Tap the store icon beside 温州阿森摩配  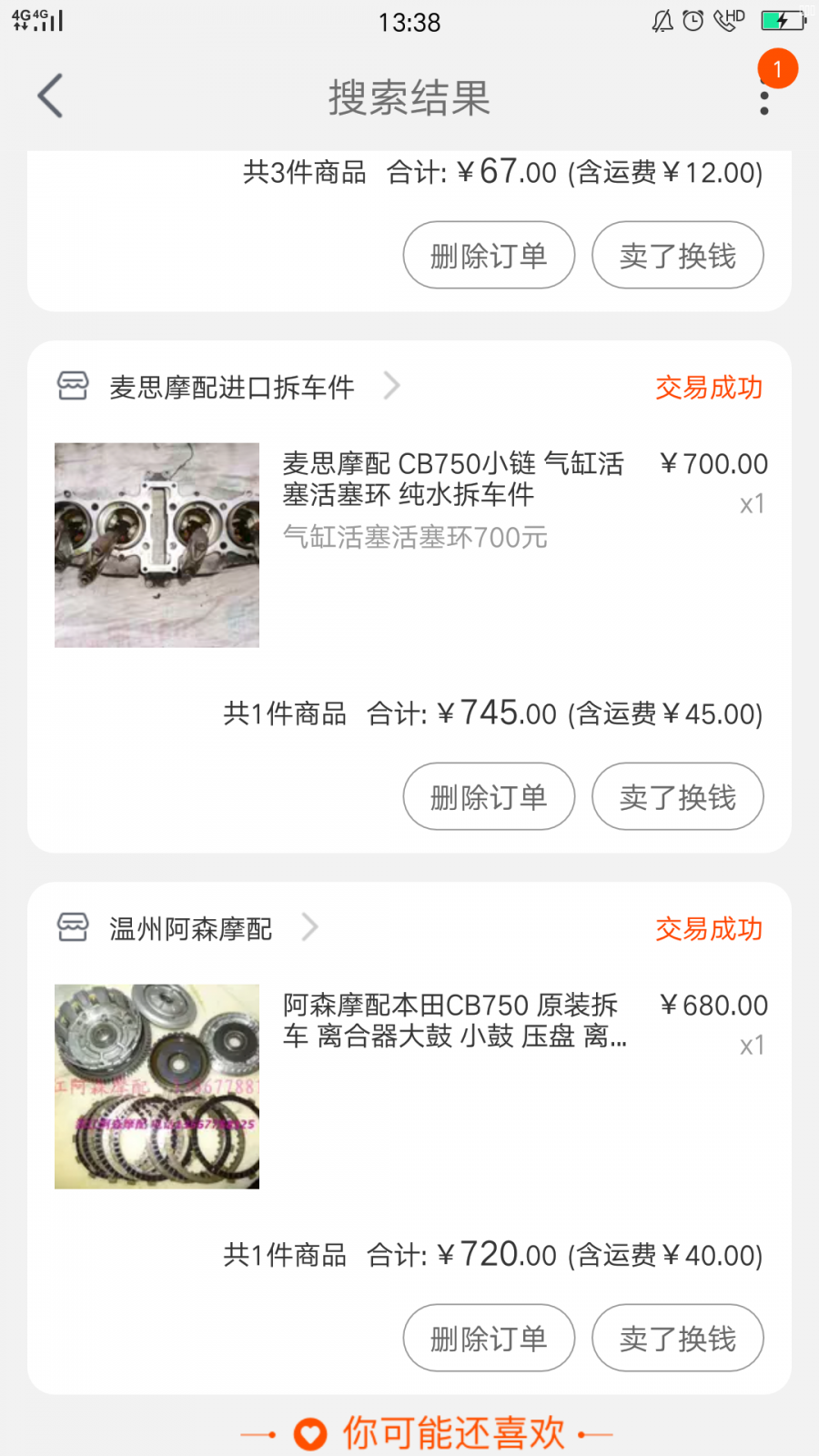pos(74,927)
